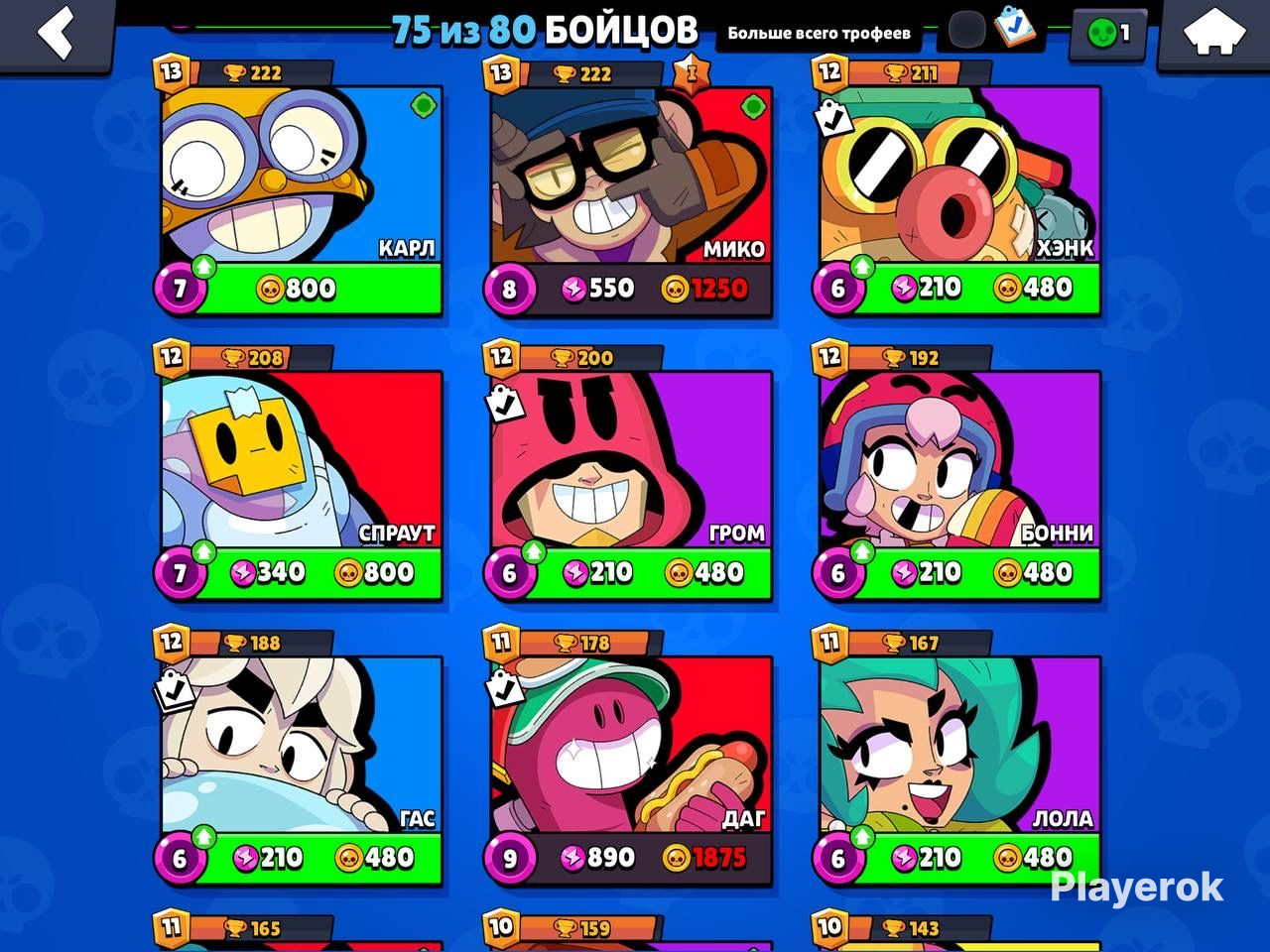
Task: View the Даг brawler card
Action: pos(630,759)
